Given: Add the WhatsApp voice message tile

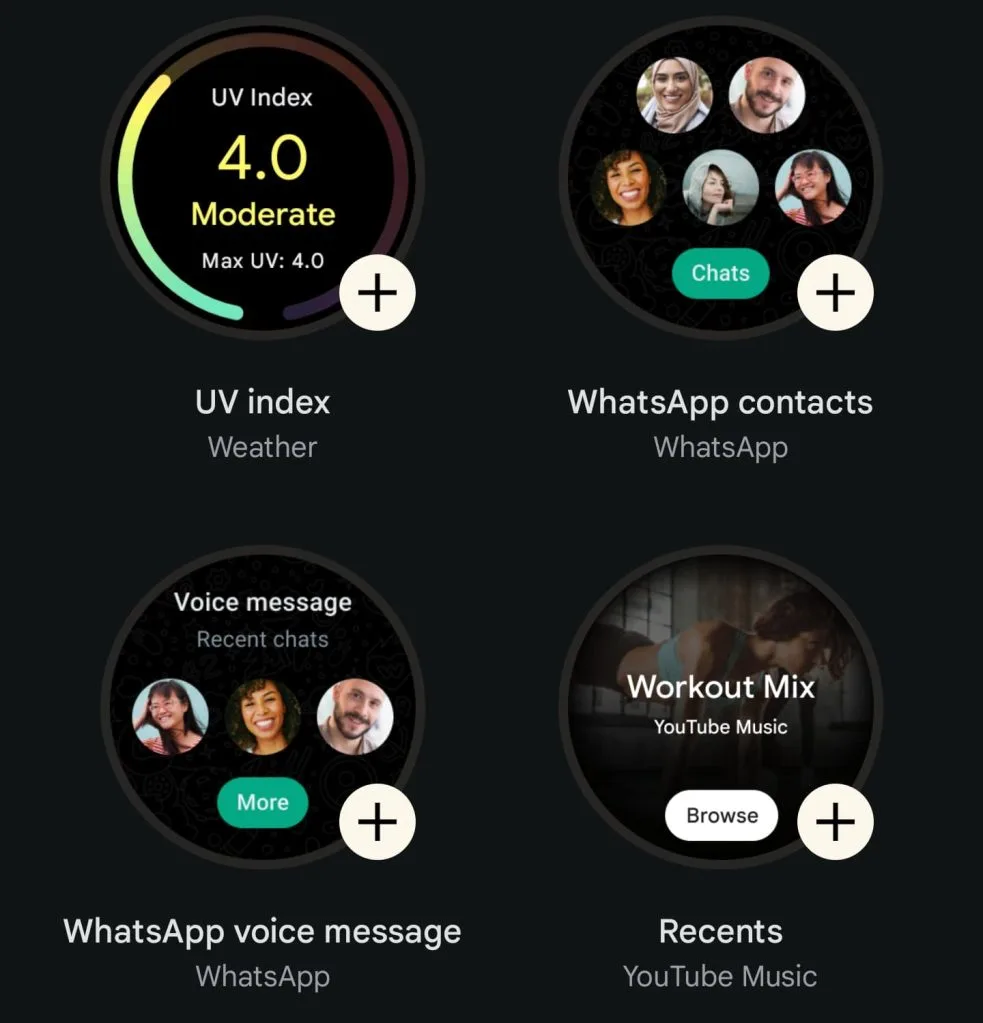Looking at the screenshot, I should click(377, 822).
